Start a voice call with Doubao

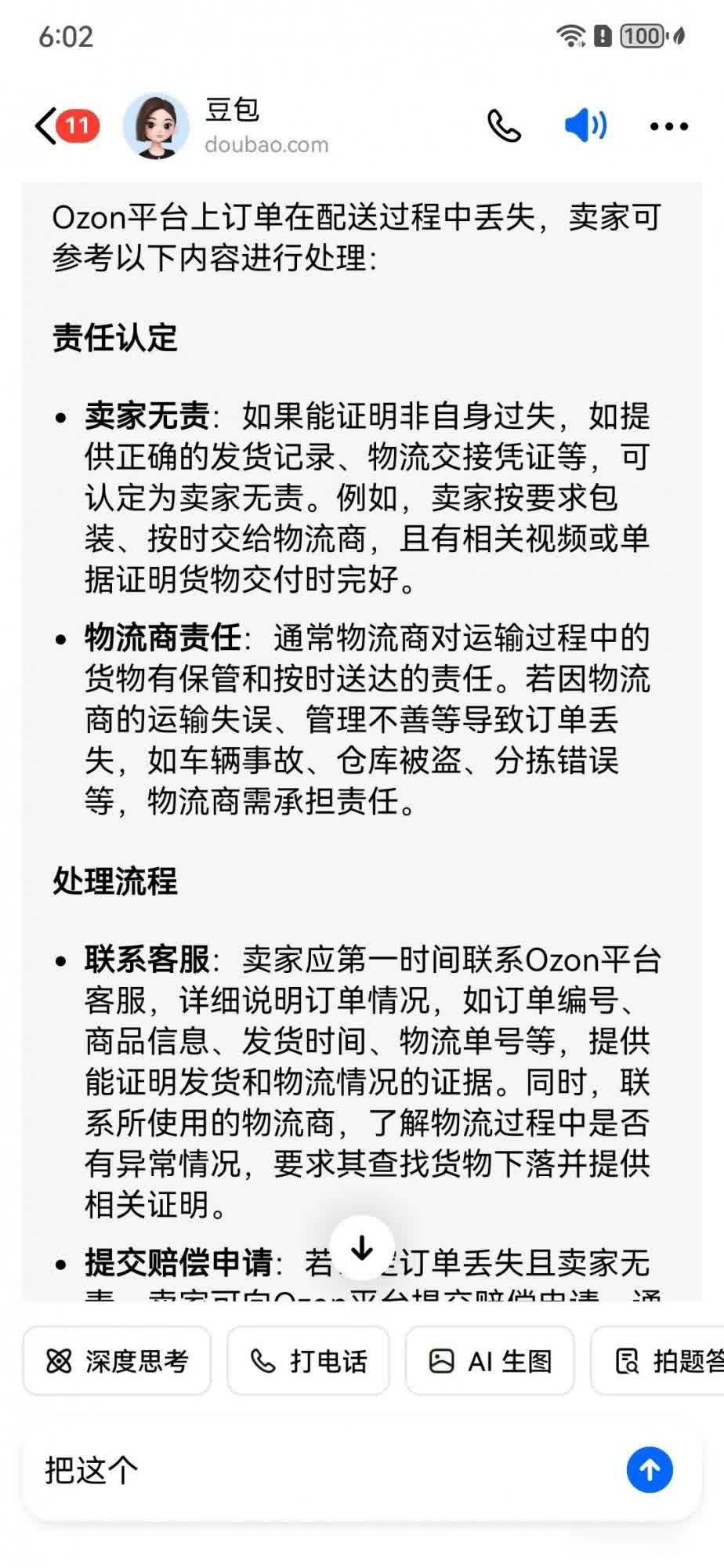coord(504,125)
